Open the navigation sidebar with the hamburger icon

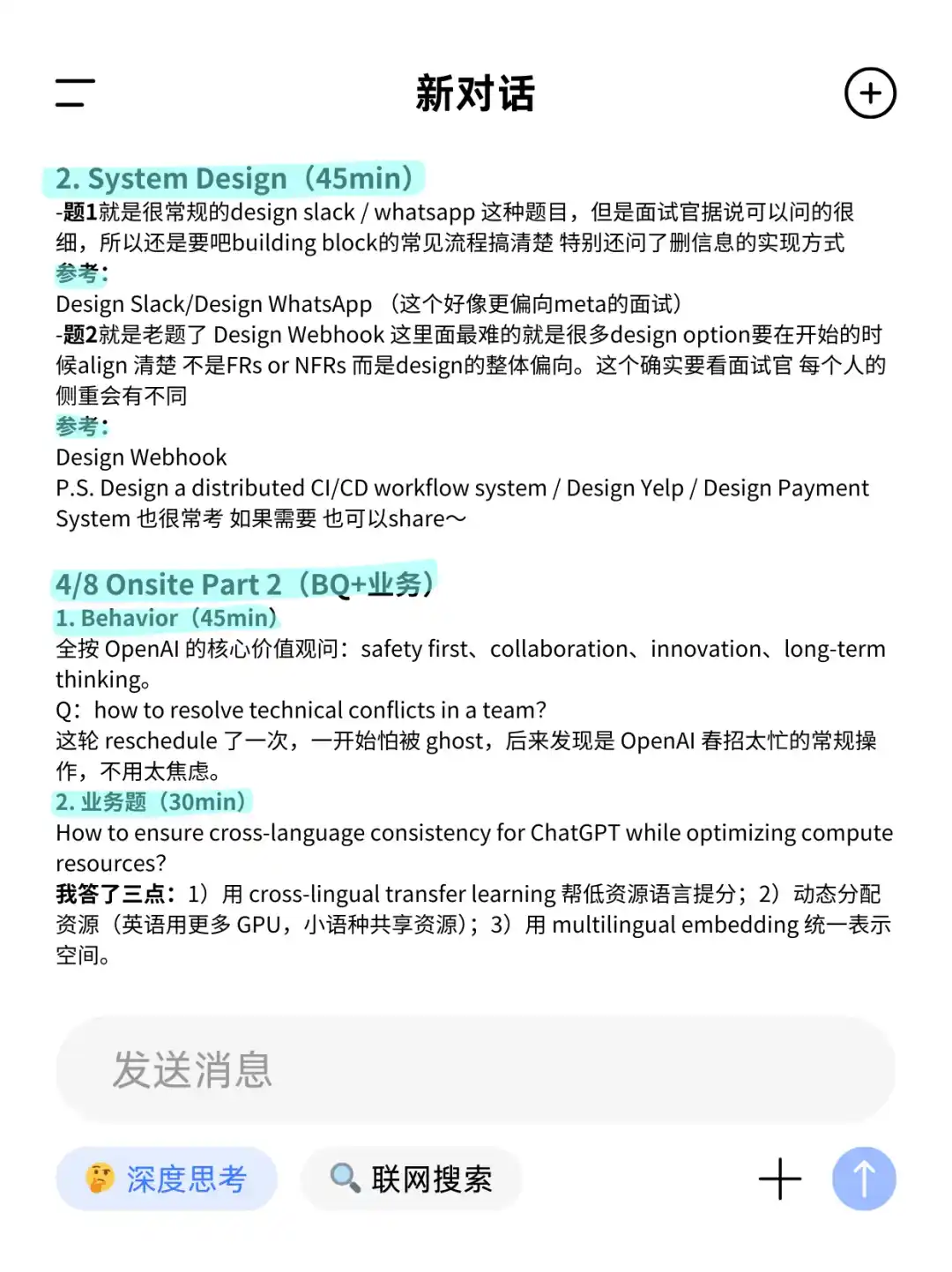(x=74, y=91)
